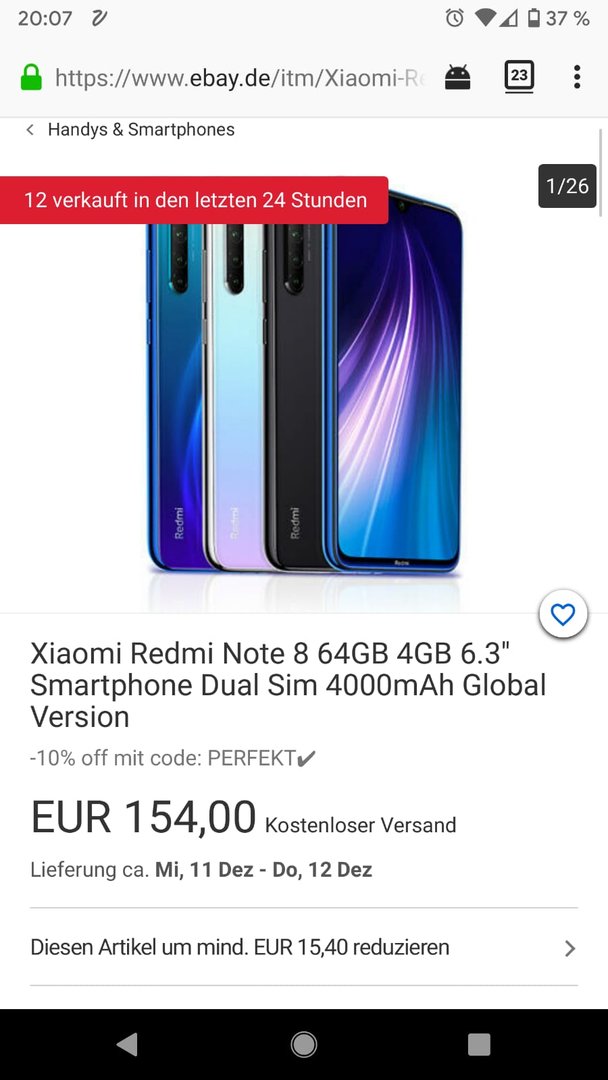Tap the URL address bar
Viewport: 608px width, 1080px height.
pos(240,78)
